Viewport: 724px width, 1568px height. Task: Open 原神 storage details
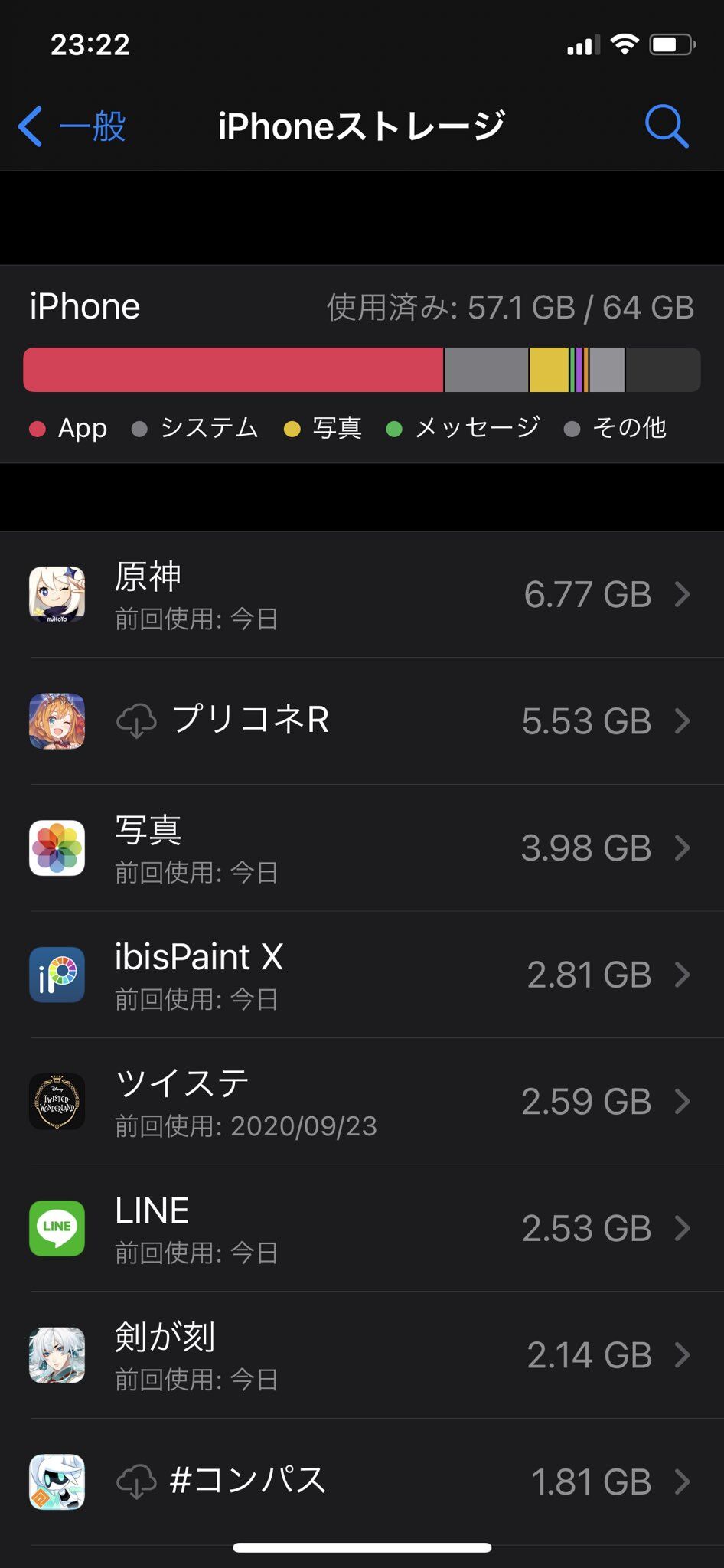[361, 595]
